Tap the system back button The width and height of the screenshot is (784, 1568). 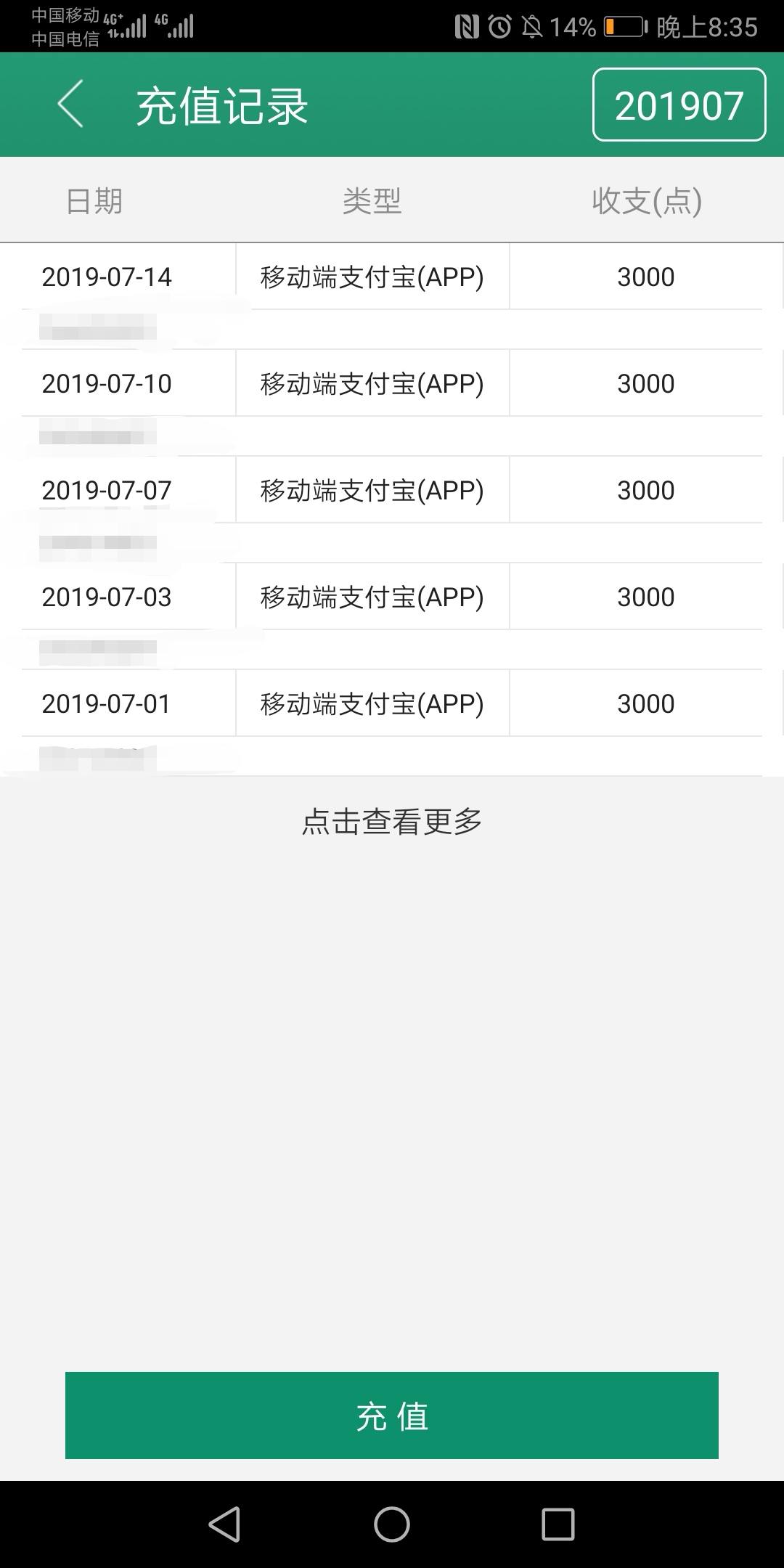click(224, 1524)
